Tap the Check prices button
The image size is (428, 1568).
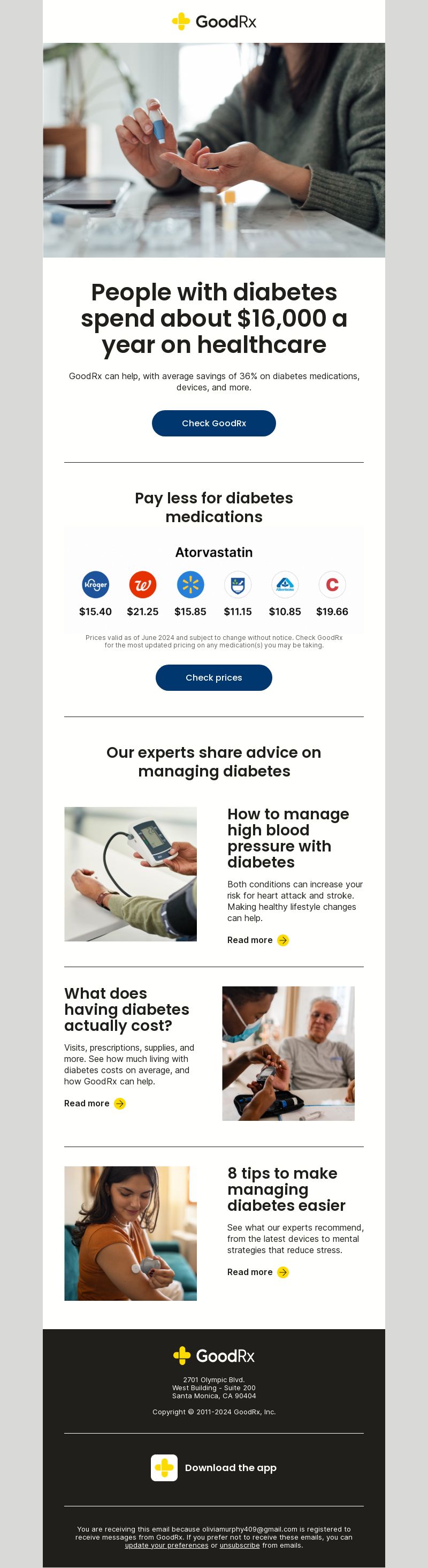click(213, 677)
